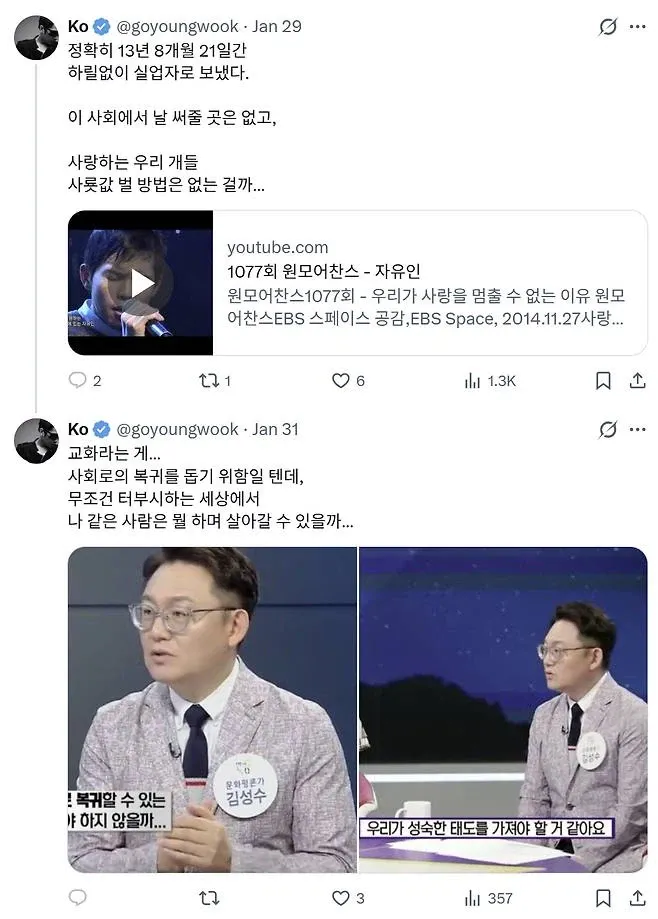Image resolution: width=658 pixels, height=919 pixels.
Task: Open the photo with the 김성수 name badge
Action: (x=212, y=709)
